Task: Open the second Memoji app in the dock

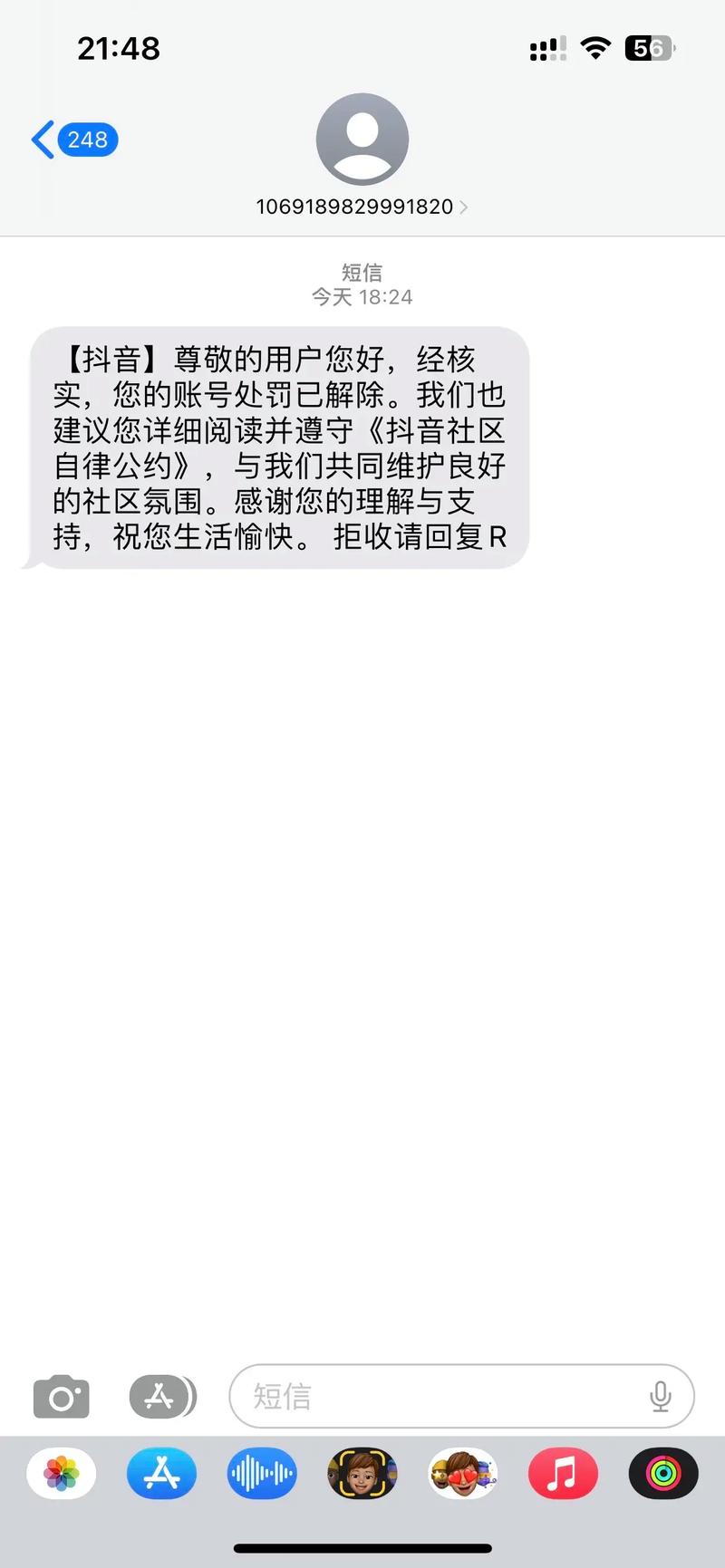Action: [462, 1474]
